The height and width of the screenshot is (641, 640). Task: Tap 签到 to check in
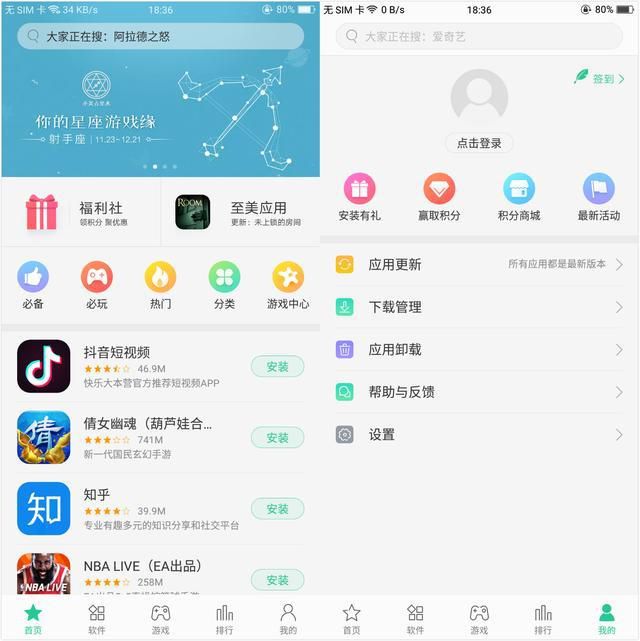600,78
